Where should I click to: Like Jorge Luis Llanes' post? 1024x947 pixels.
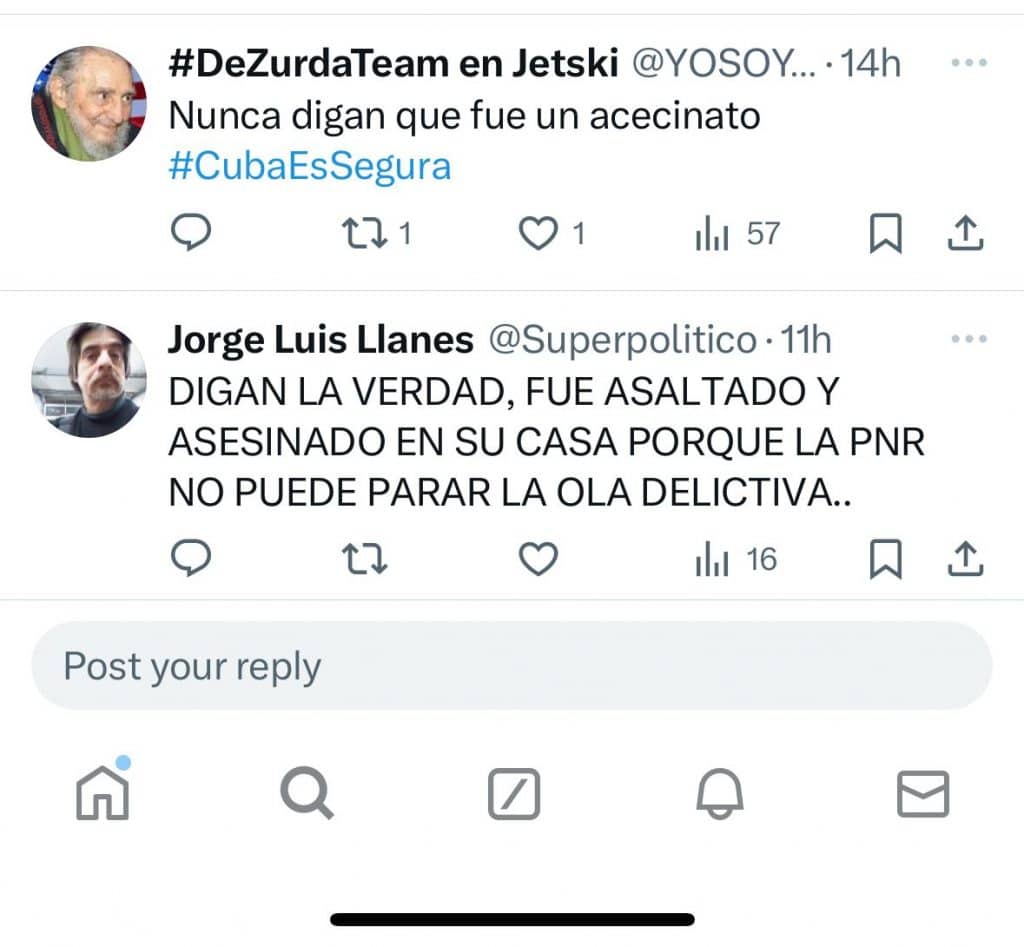538,559
